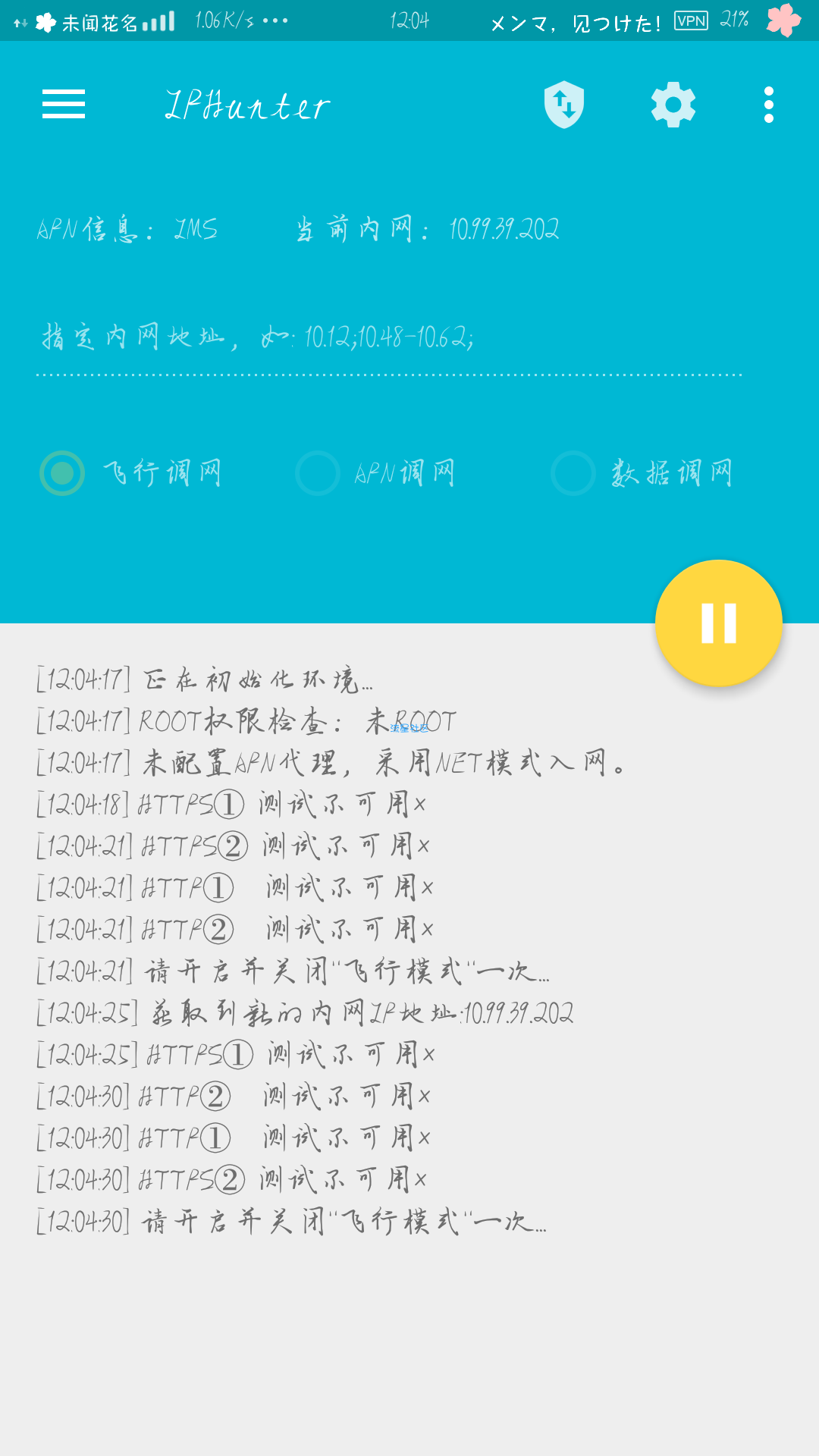The width and height of the screenshot is (819, 1456).
Task: Open the hamburger drawer menu
Action: pyautogui.click(x=64, y=105)
